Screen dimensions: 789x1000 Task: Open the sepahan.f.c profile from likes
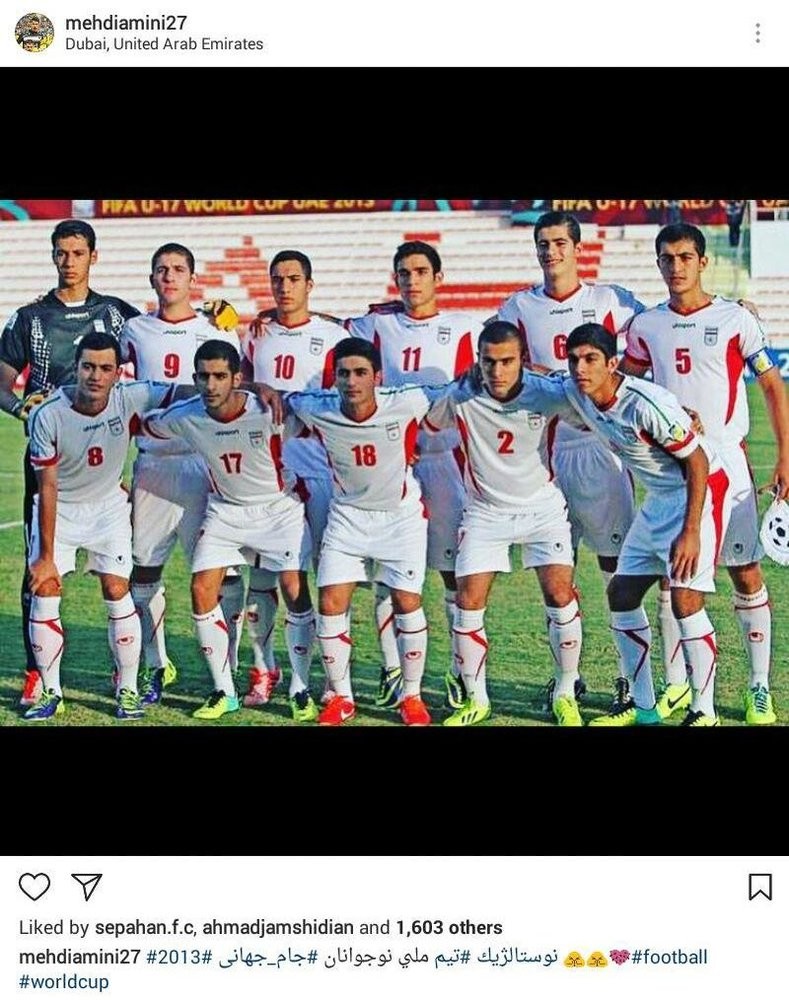point(144,927)
